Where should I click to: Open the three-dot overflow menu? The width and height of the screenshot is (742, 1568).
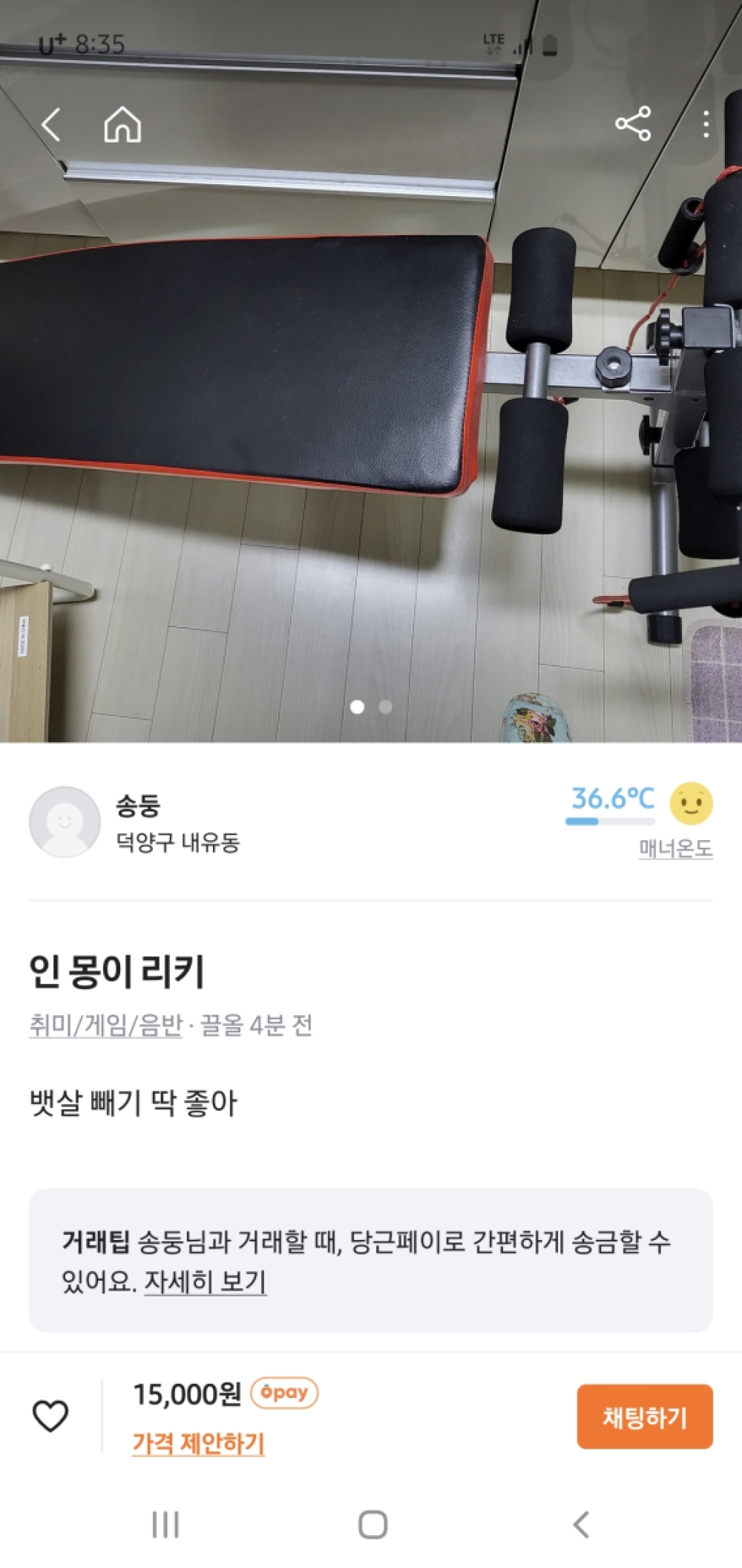[x=706, y=125]
